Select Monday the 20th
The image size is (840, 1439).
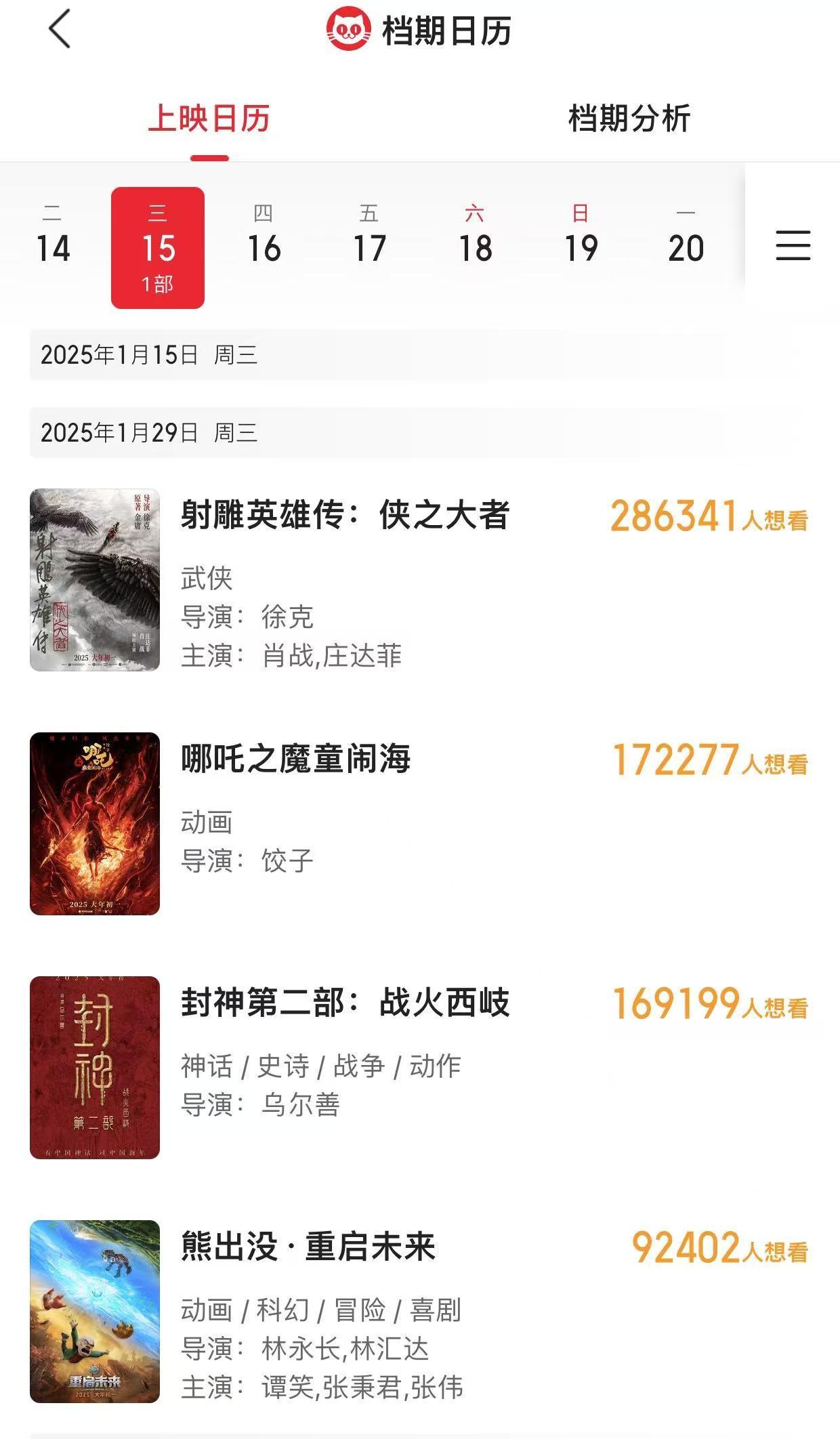click(686, 238)
